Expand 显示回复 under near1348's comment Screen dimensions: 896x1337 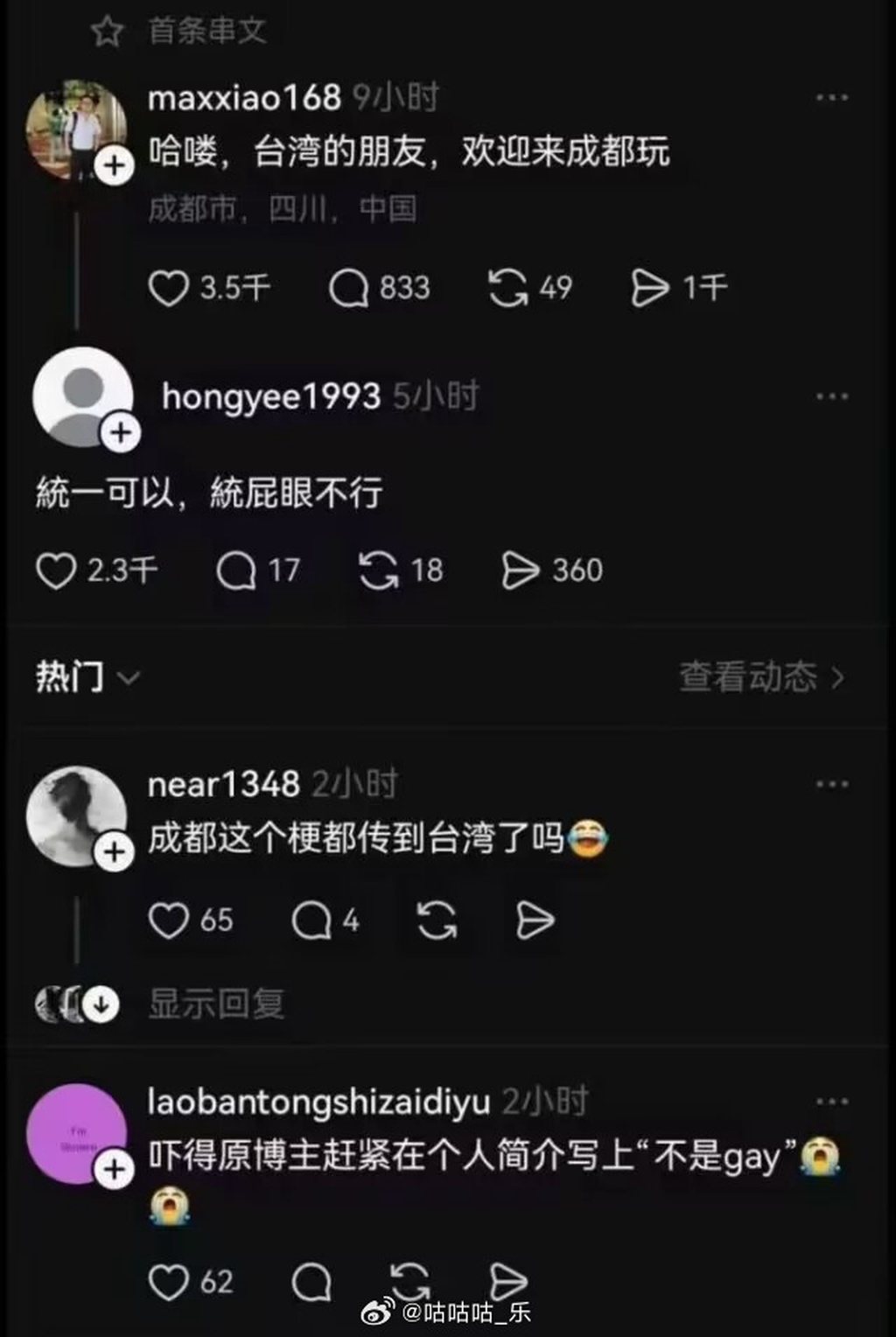216,1004
